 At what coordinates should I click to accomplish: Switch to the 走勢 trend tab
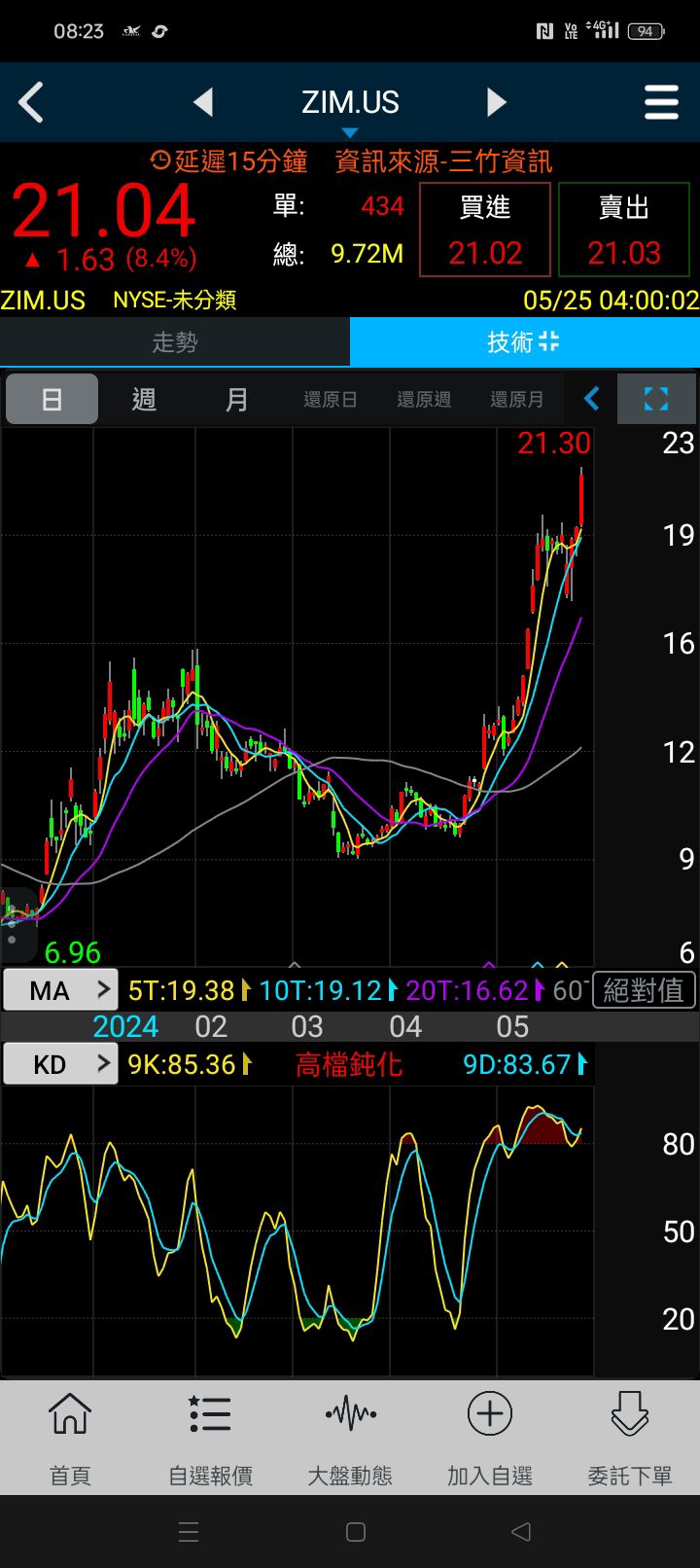point(175,342)
